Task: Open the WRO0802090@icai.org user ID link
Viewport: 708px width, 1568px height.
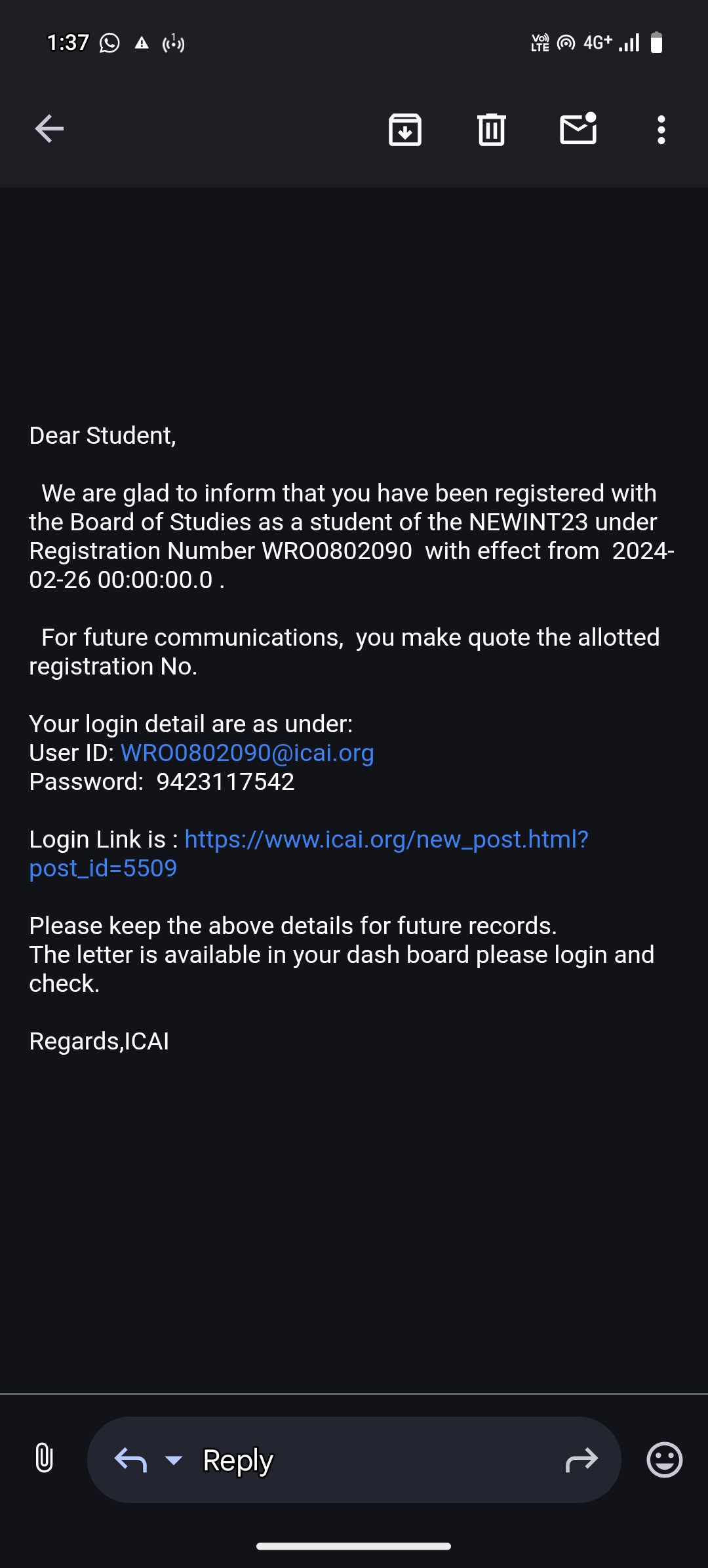Action: (247, 753)
